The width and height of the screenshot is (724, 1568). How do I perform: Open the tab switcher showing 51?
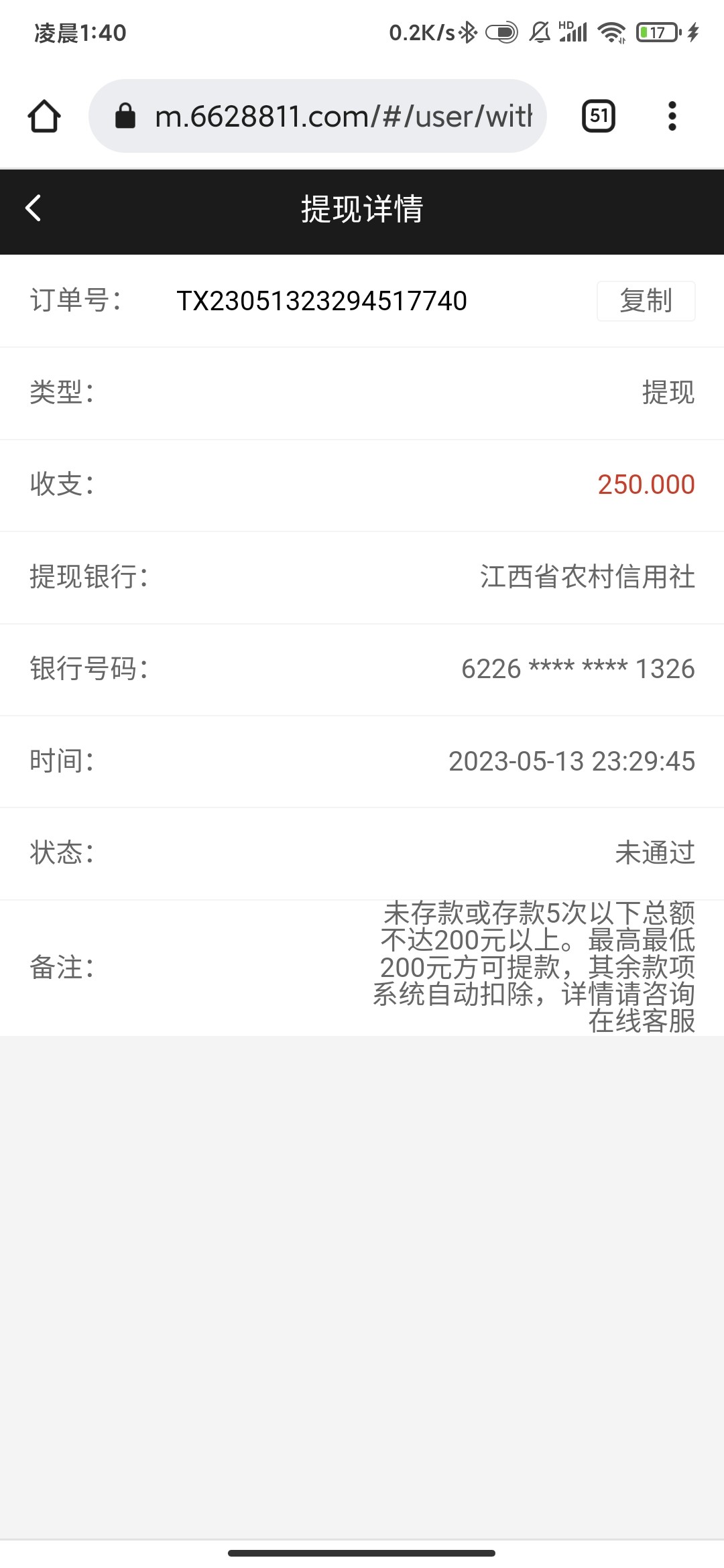coord(598,116)
